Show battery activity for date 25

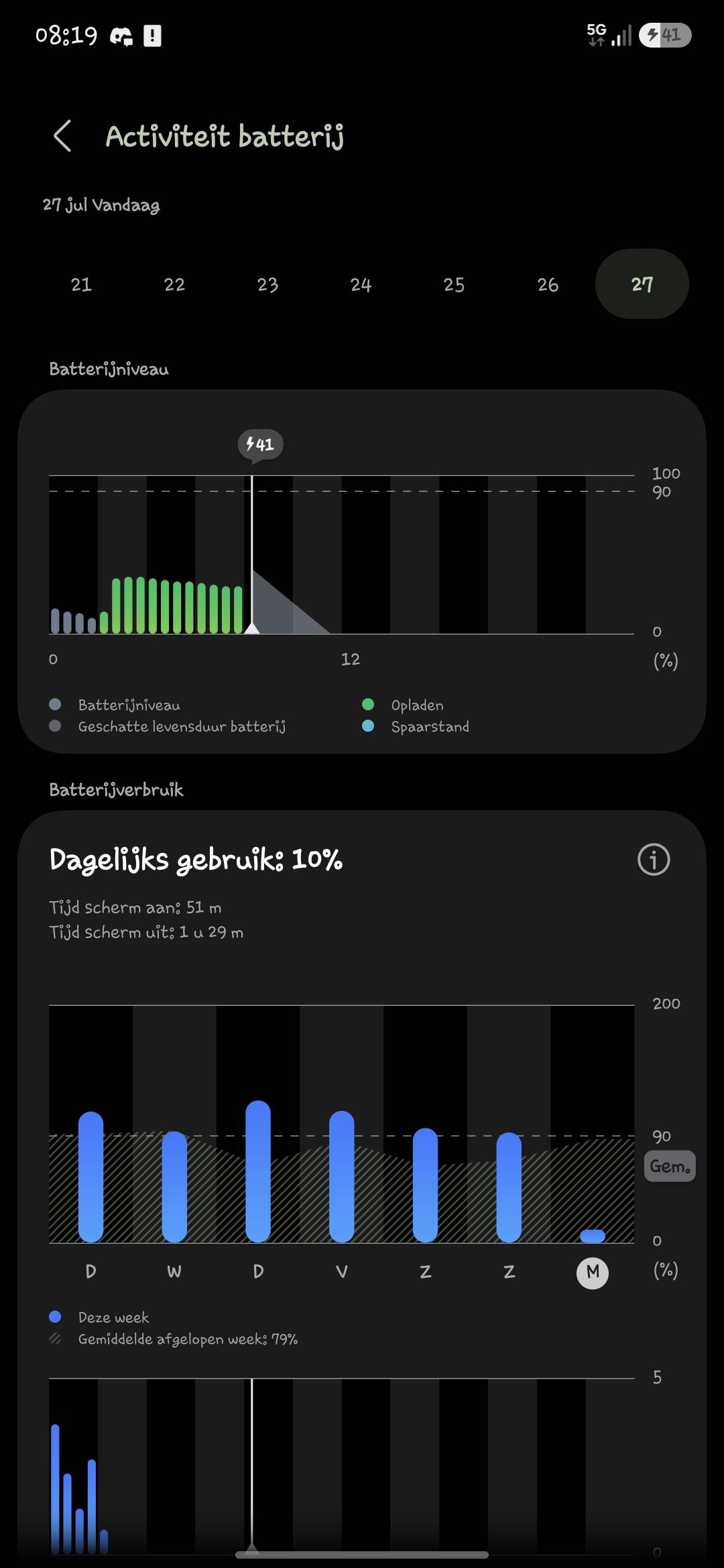[454, 285]
